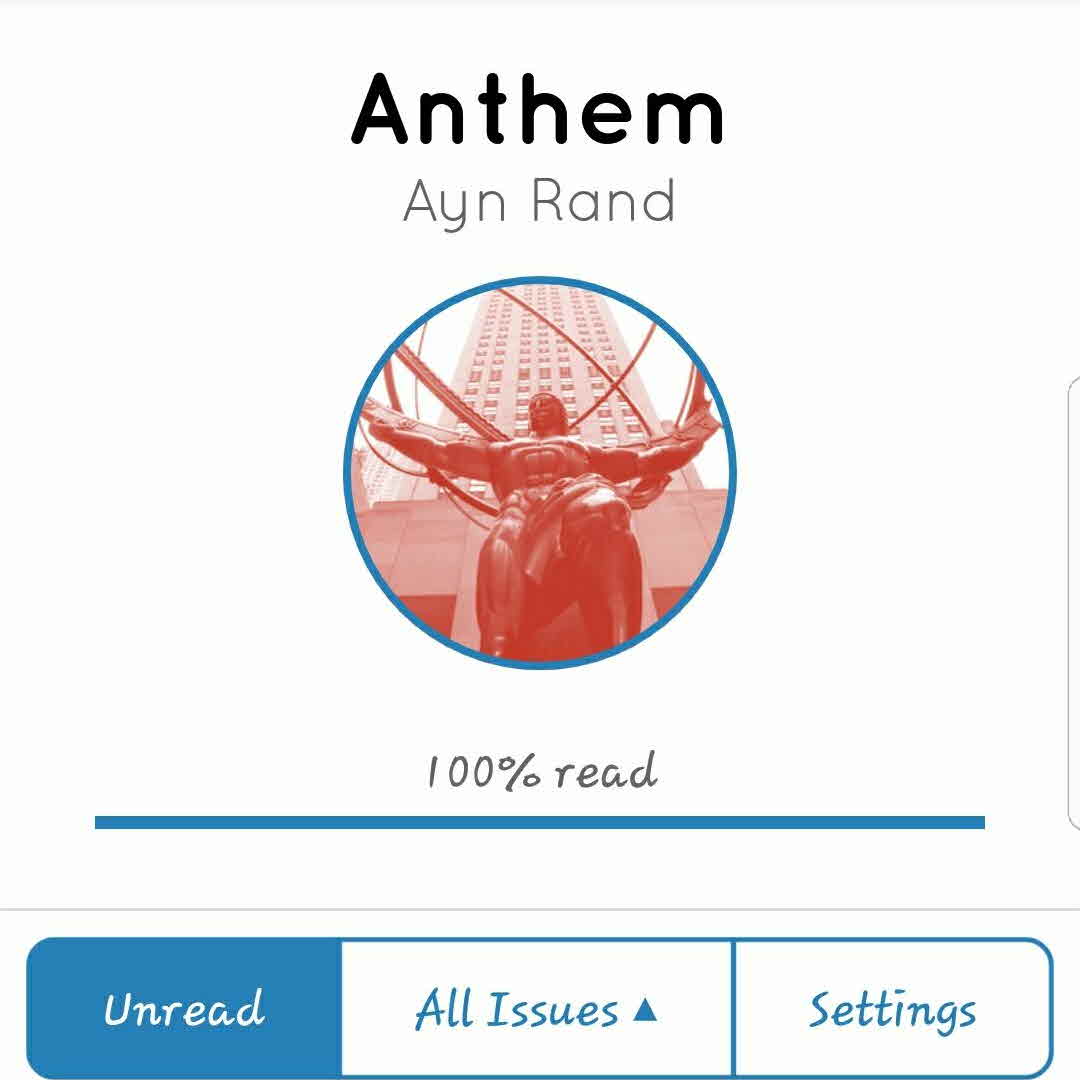Expand the All Issues dropdown
The width and height of the screenshot is (1080, 1080).
[537, 1008]
